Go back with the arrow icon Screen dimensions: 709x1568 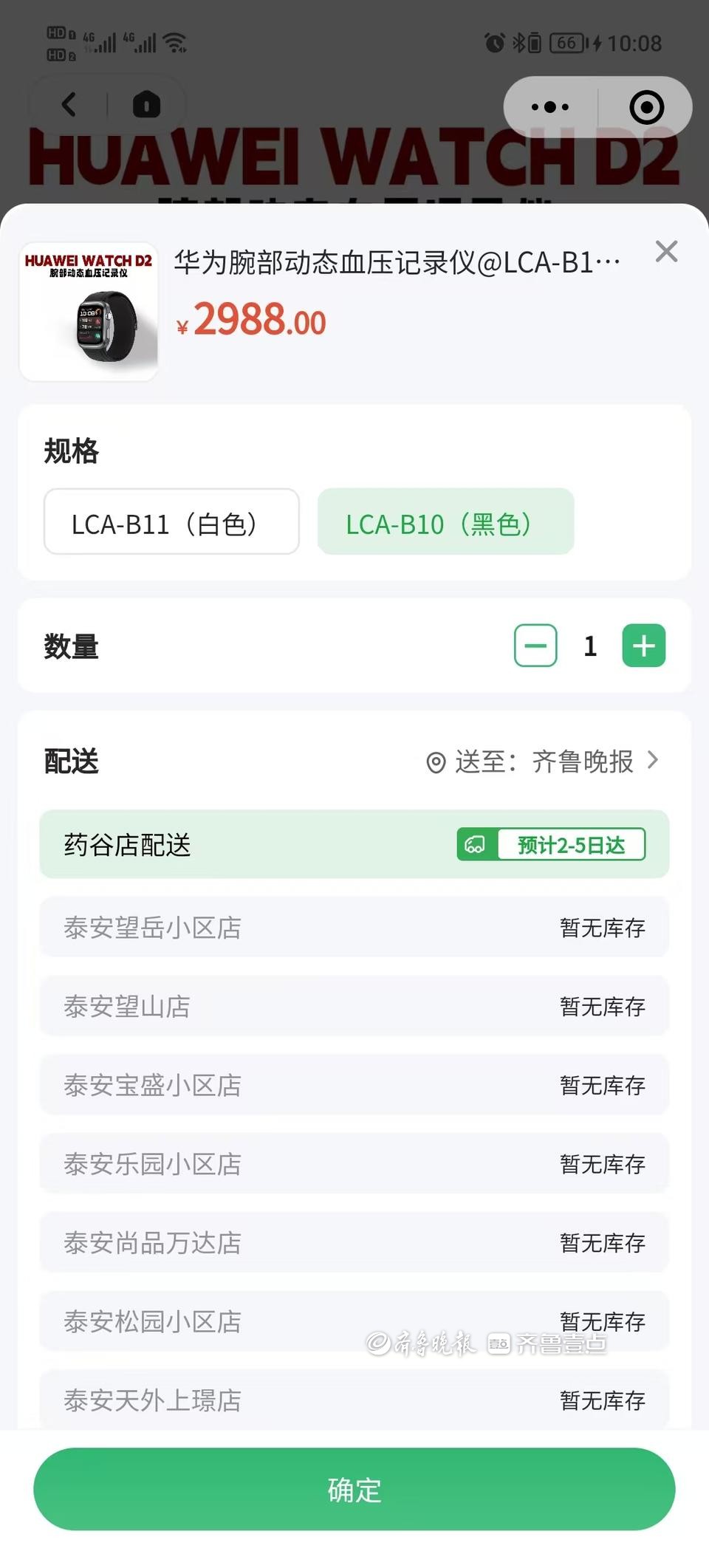pos(69,105)
